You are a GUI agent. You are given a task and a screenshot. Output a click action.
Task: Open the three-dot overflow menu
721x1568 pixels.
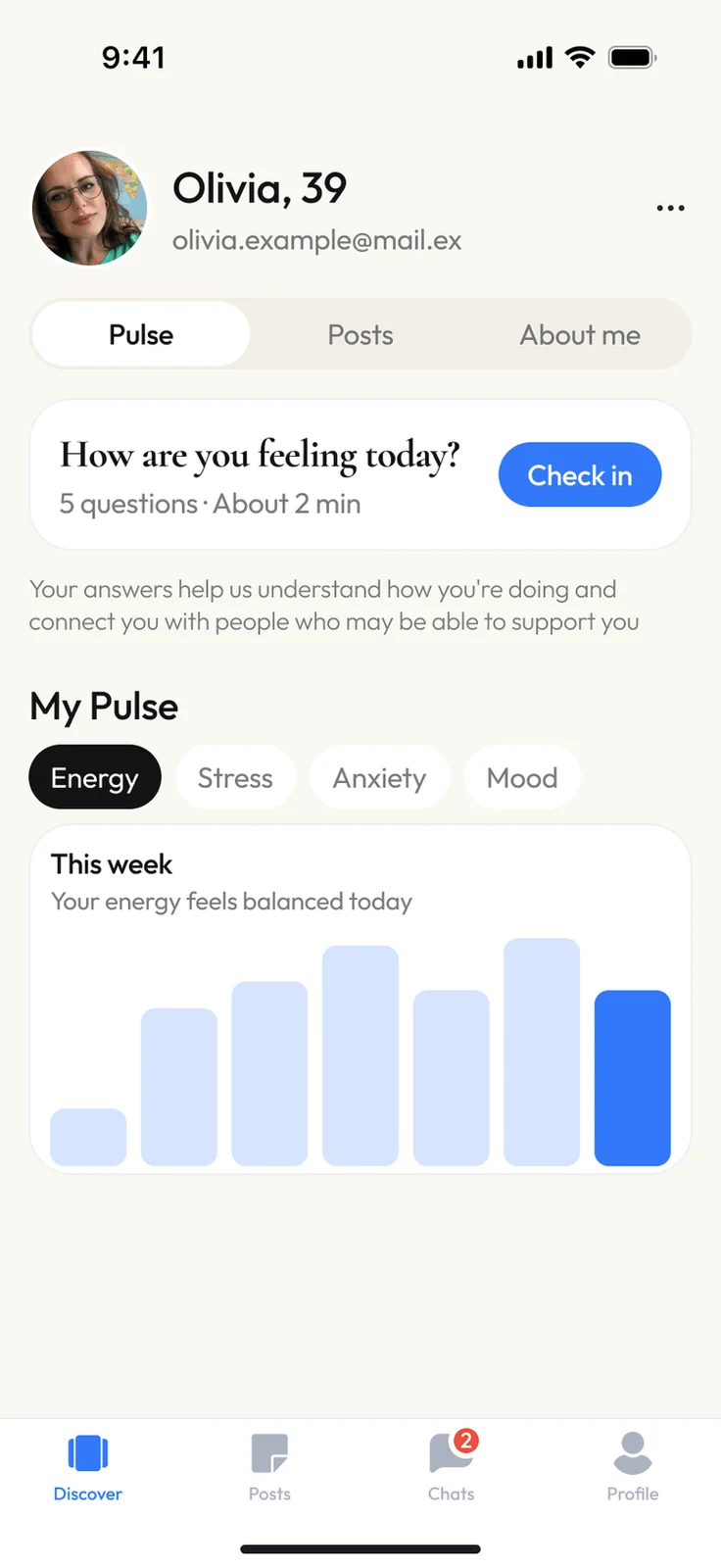click(670, 208)
